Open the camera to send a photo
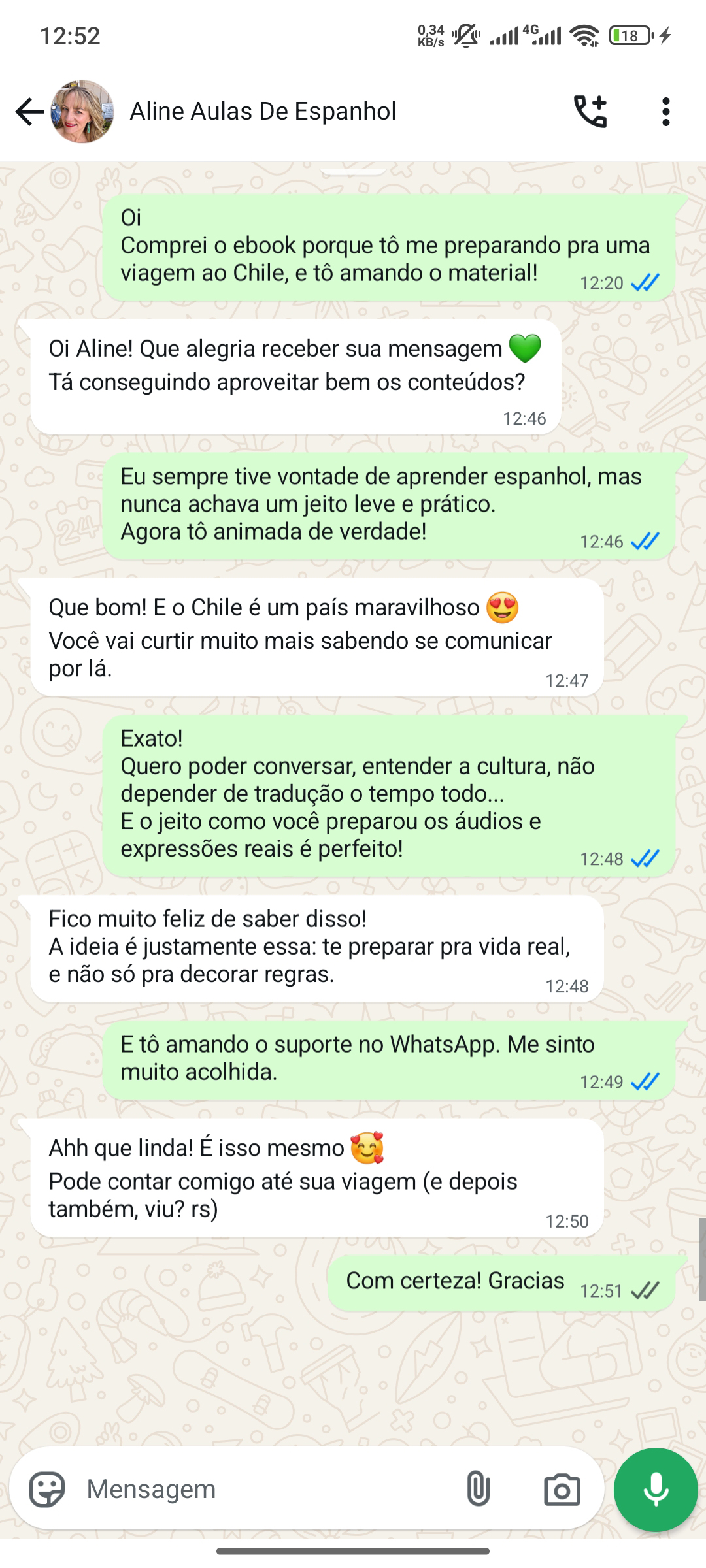 (x=562, y=1489)
